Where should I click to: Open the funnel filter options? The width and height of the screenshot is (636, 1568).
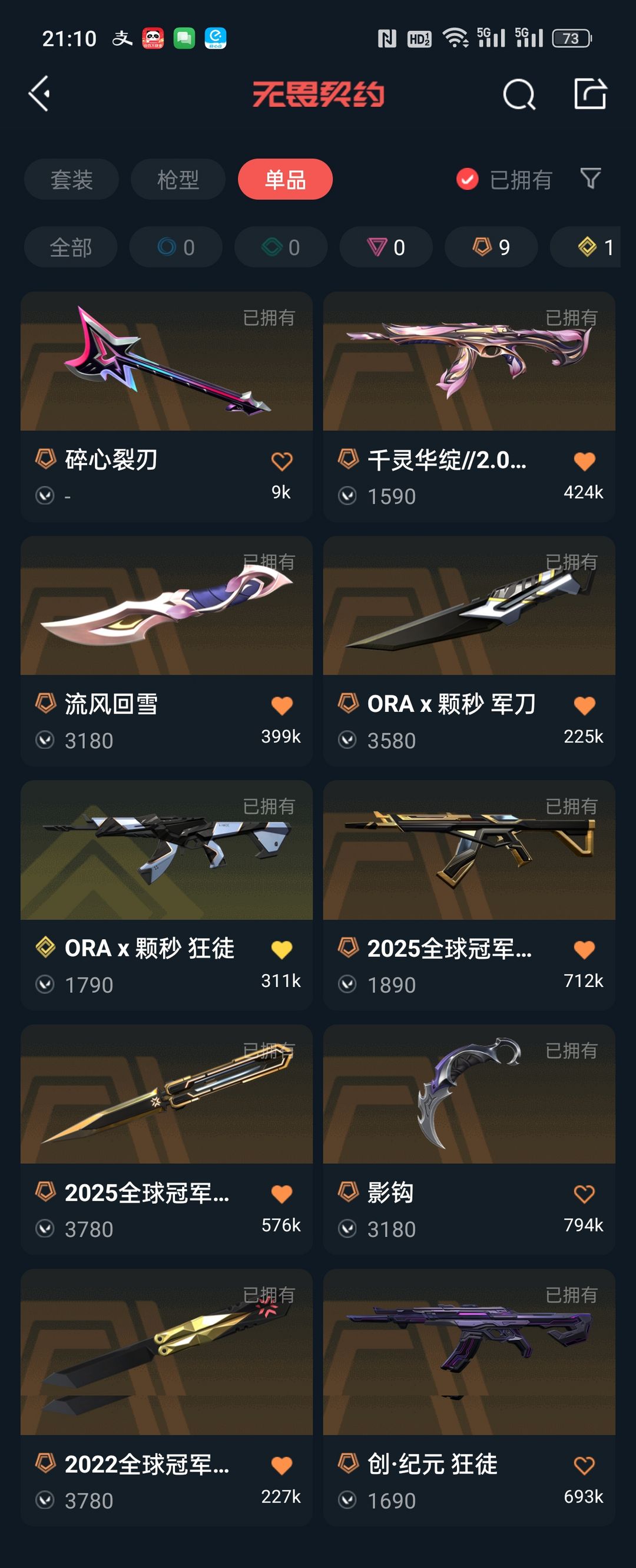591,179
